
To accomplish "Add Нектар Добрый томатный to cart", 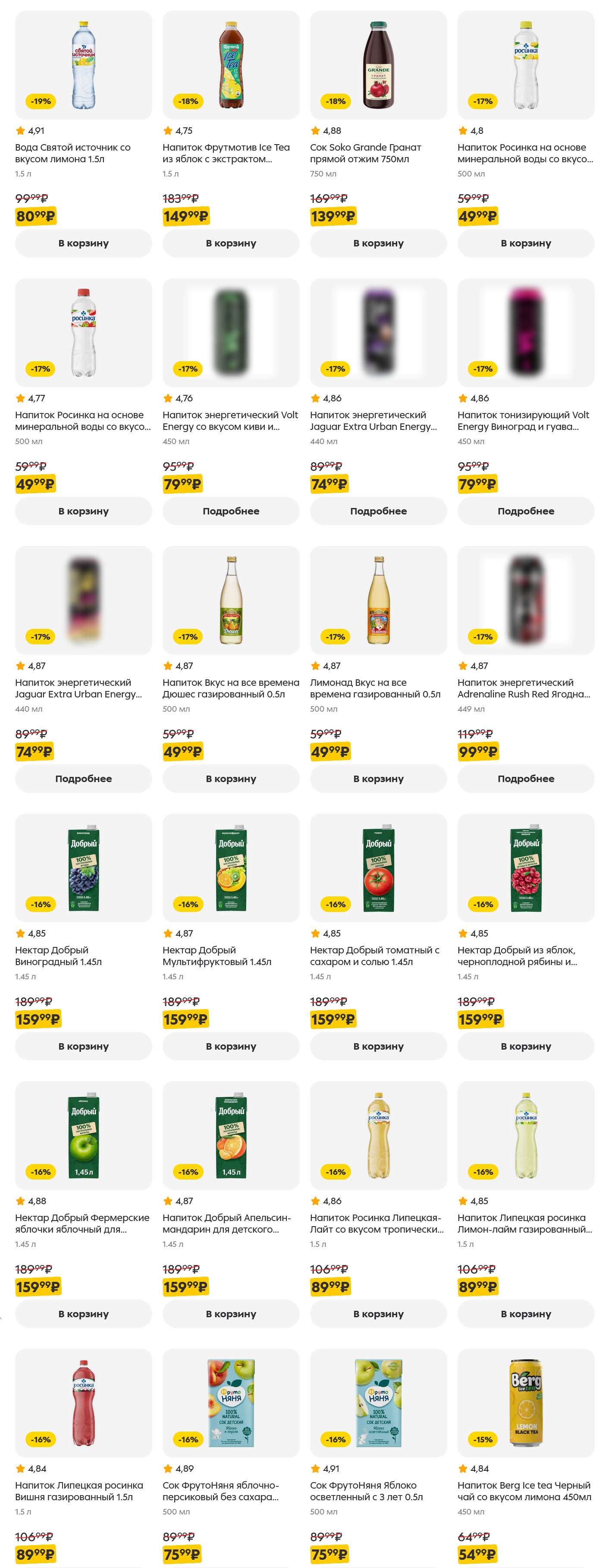I will tap(378, 1046).
